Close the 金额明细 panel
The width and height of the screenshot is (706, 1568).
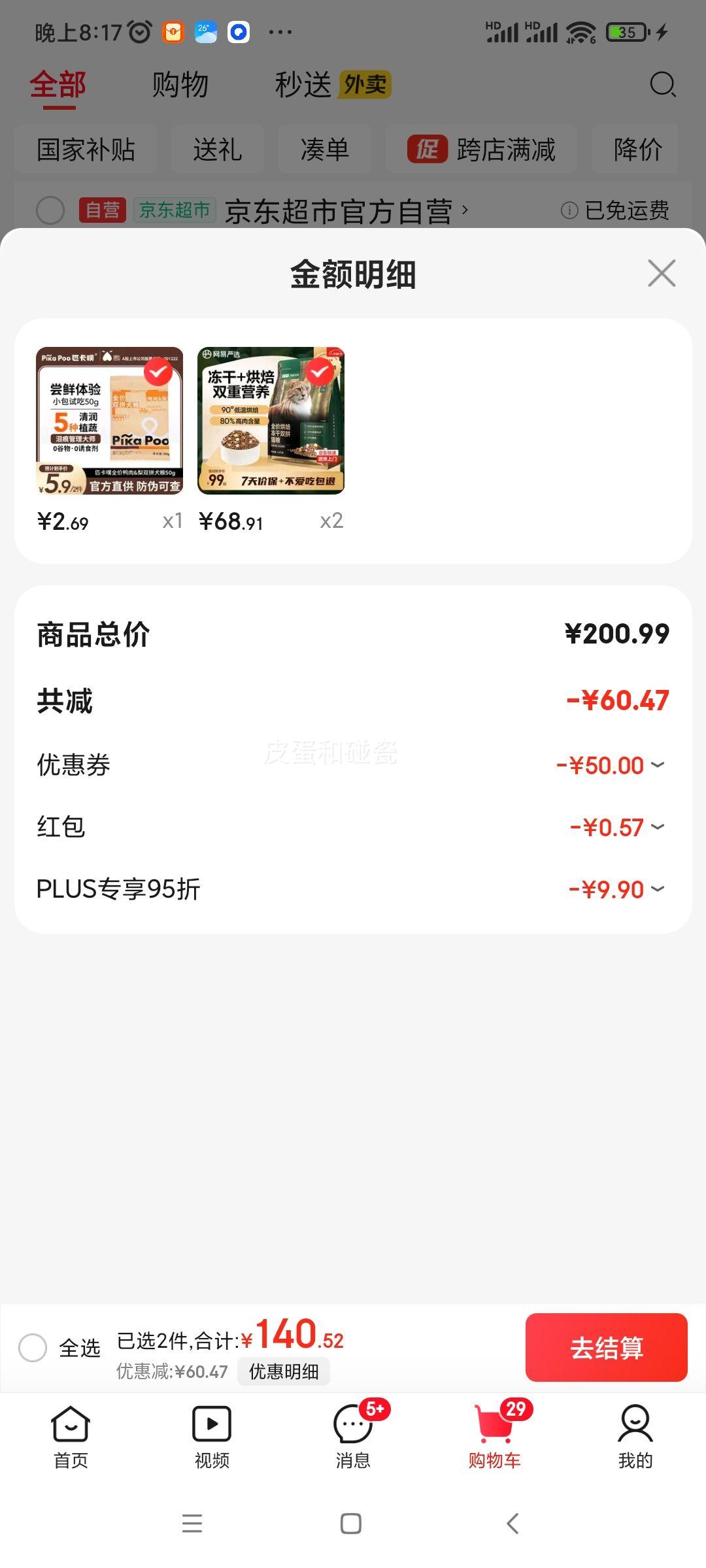pos(662,273)
